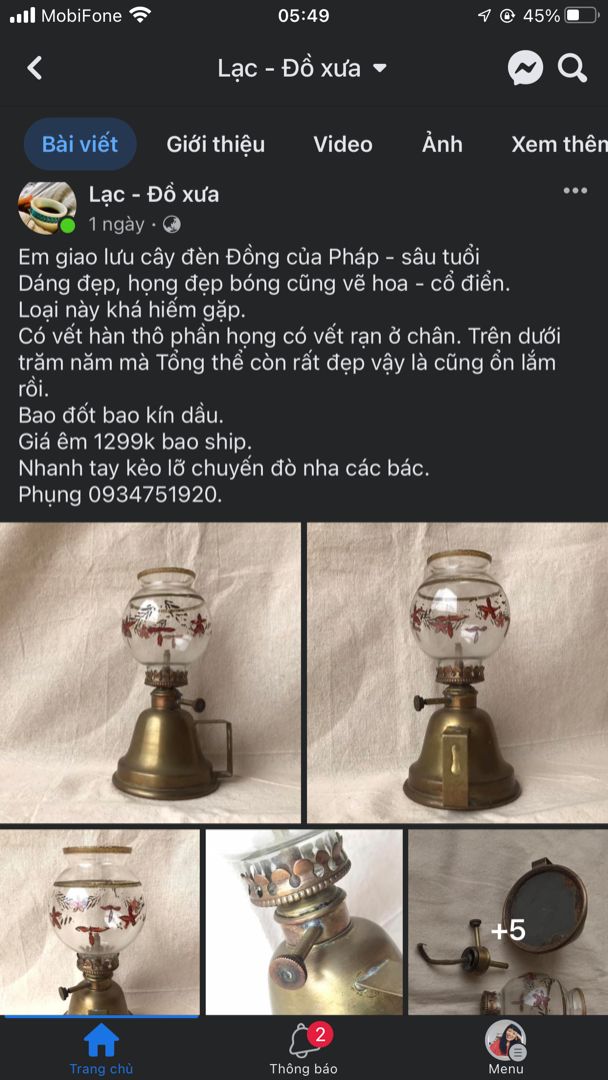Screen dimensions: 608x1080
Task: Search within Lạc - Đồ xưa page
Action: coord(572,68)
